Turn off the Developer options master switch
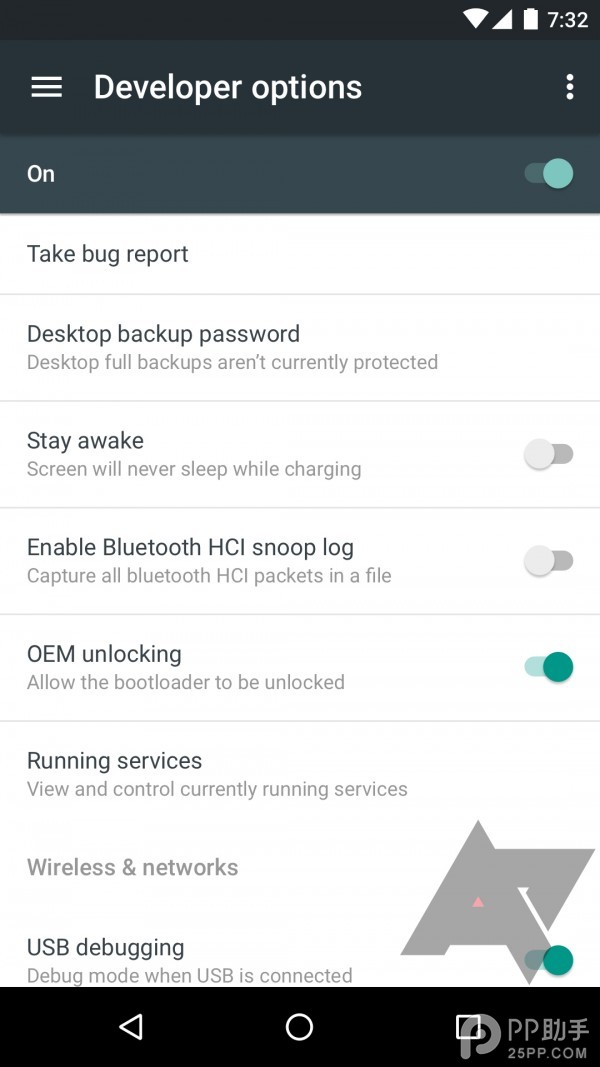 pos(549,174)
